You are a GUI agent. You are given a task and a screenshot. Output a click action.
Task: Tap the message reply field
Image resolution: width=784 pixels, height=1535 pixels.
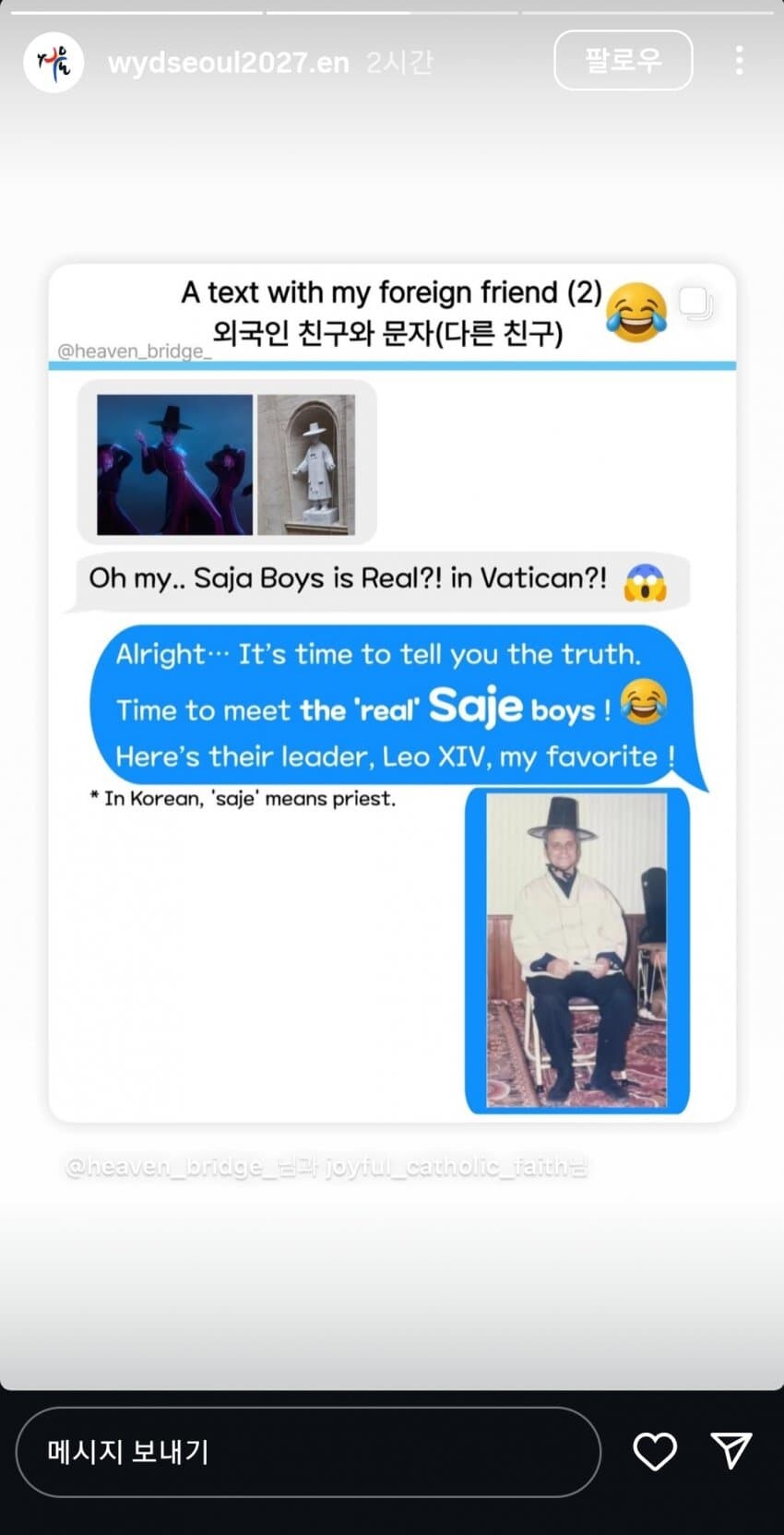click(308, 1452)
